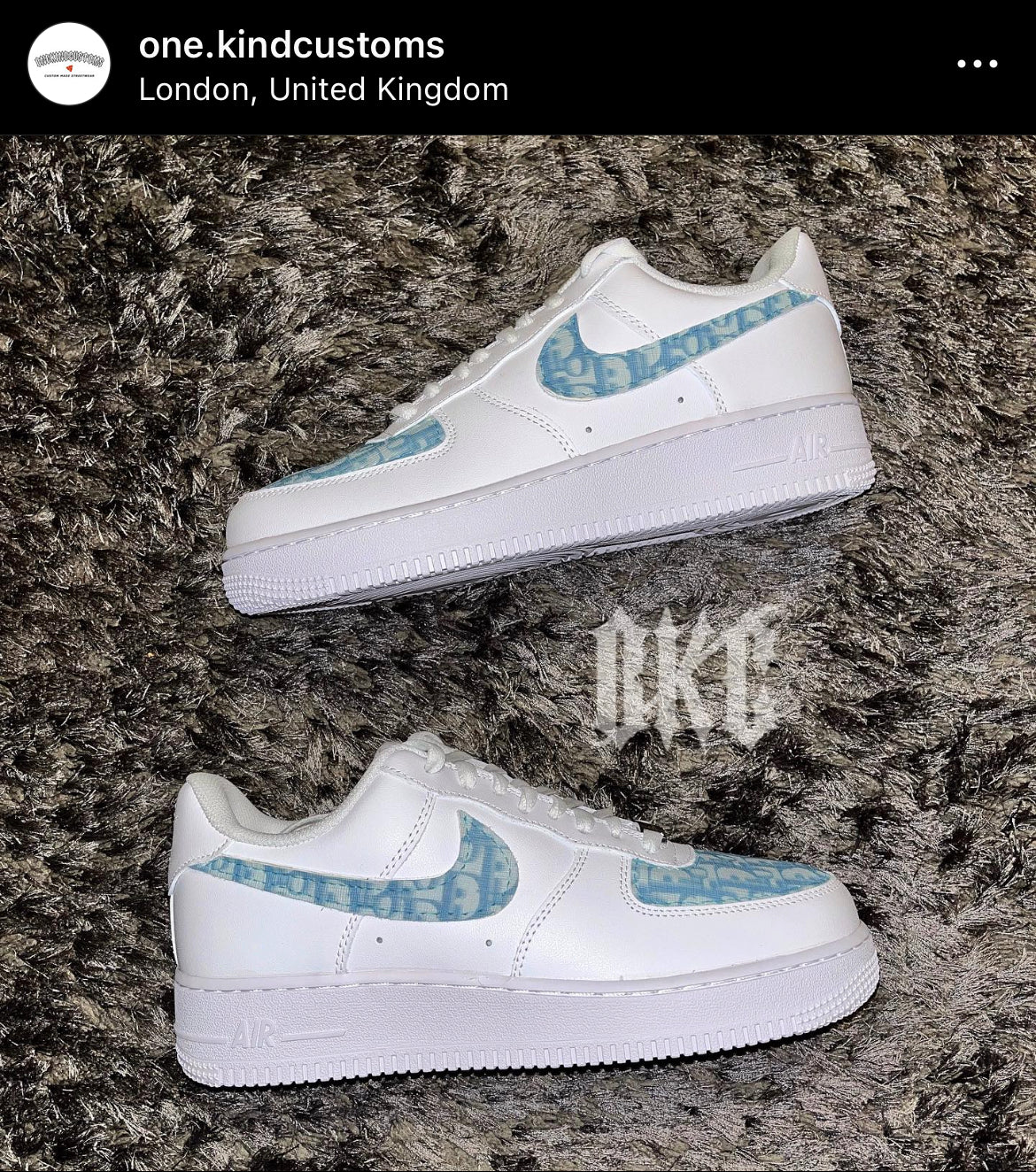
Task: Open the London, United Kingdom location
Action: (x=323, y=89)
